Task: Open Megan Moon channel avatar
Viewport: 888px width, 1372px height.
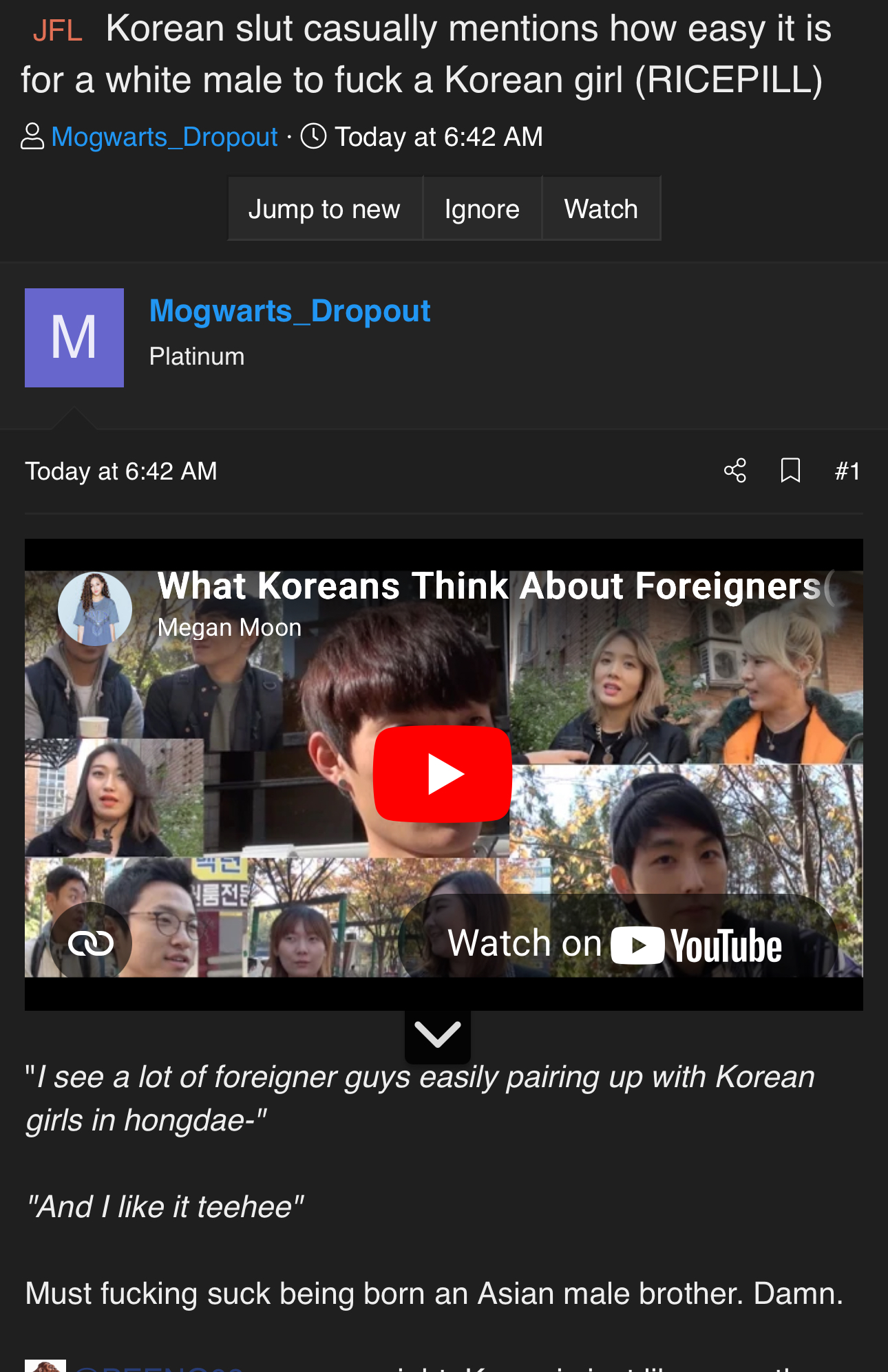Action: [95, 609]
